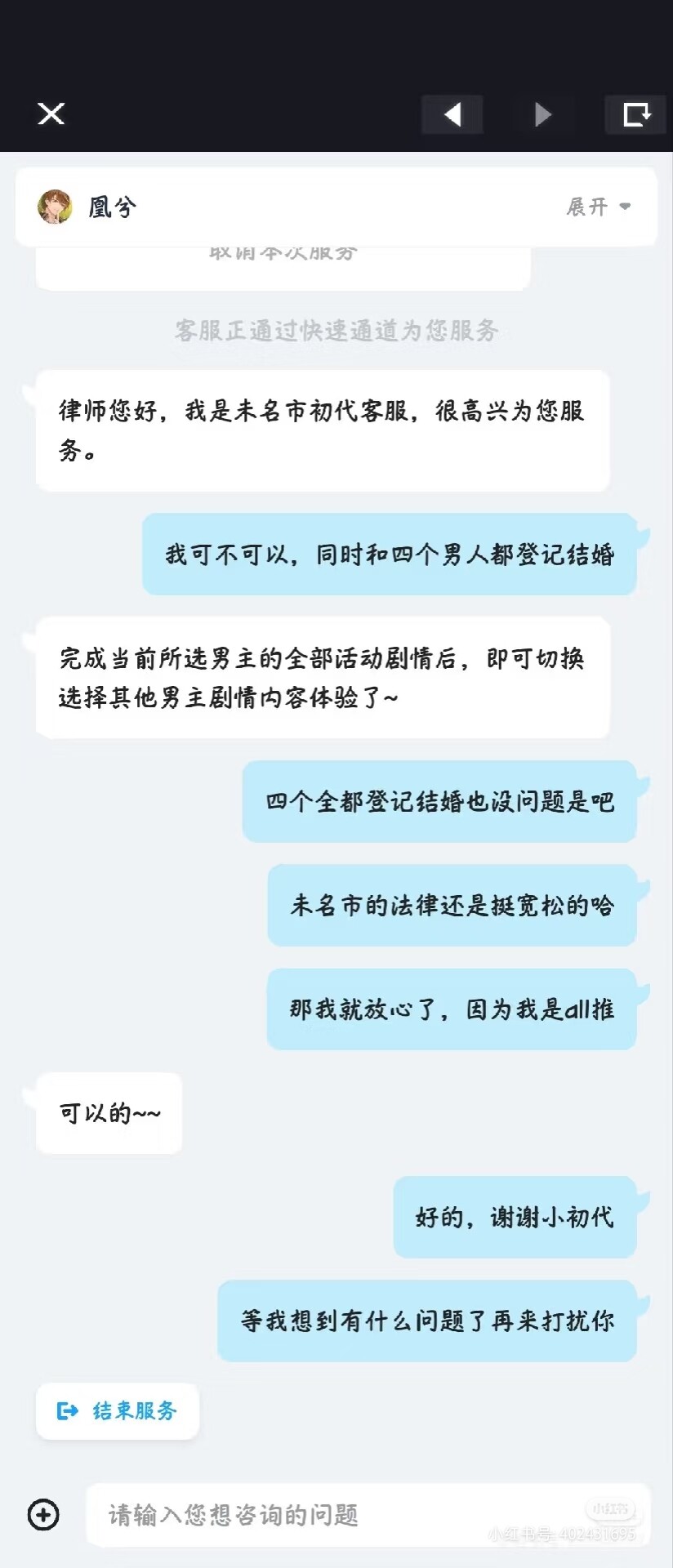This screenshot has width=673, height=1568.
Task: Focus the 请输入您想咨询的问题 input field
Action: pyautogui.click(x=343, y=1515)
